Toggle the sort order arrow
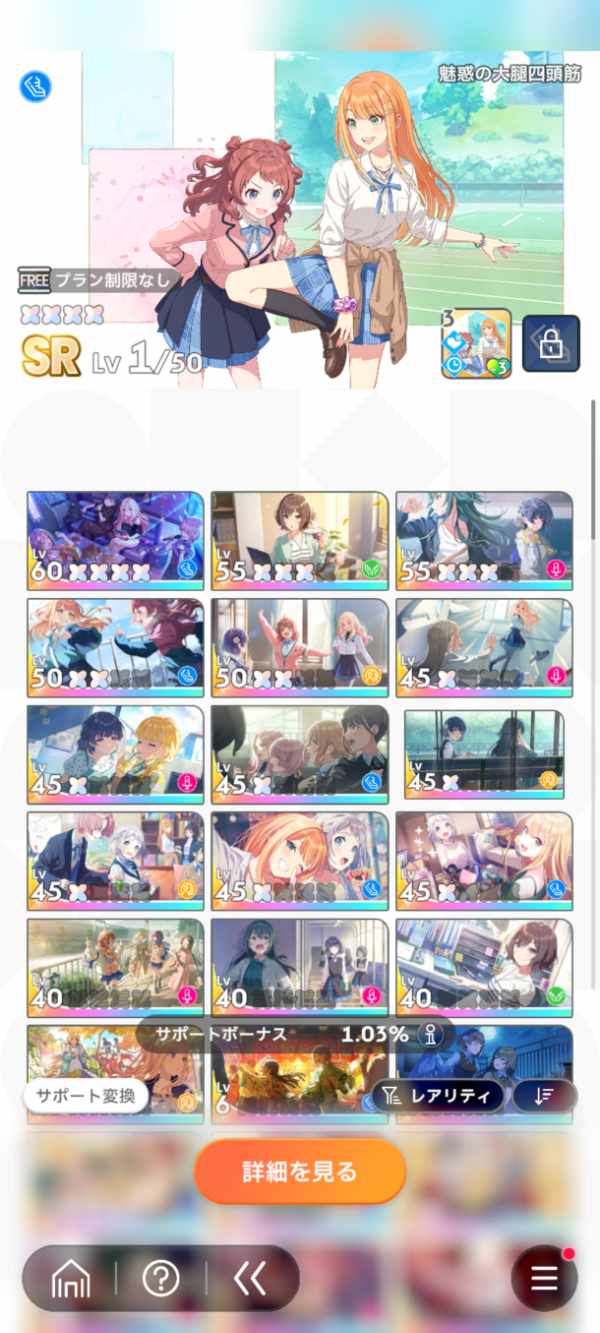The width and height of the screenshot is (600, 1333). pyautogui.click(x=544, y=1095)
